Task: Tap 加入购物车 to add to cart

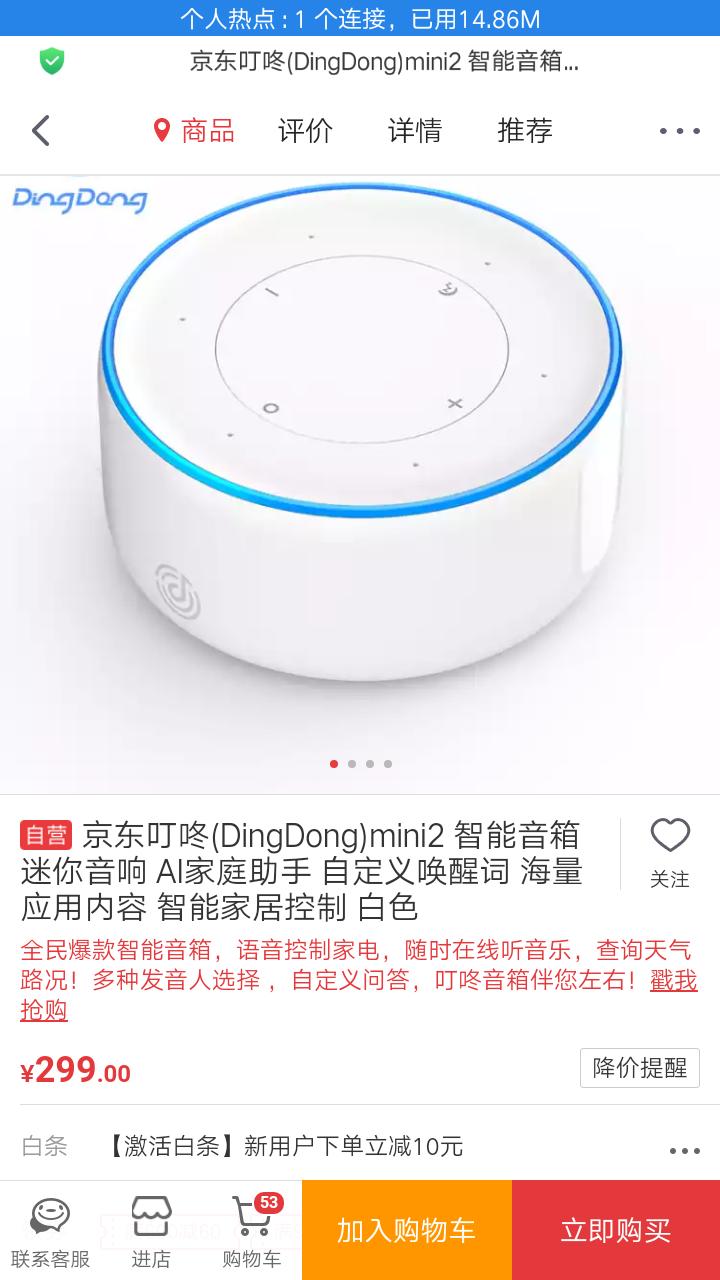Action: (405, 1229)
